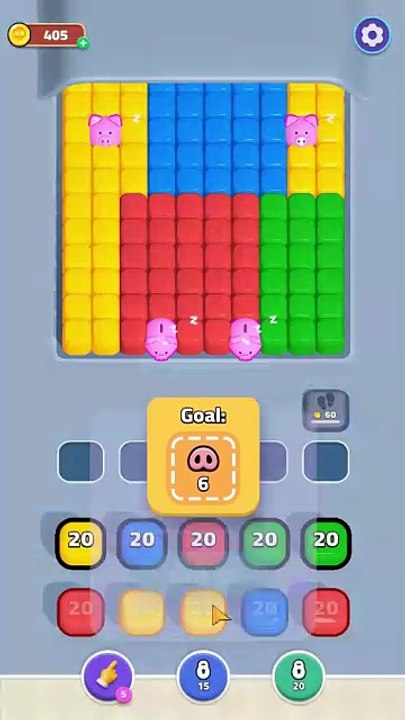Use the pointing hand booster
Screen dimensions: 405x720
pyautogui.click(x=107, y=677)
